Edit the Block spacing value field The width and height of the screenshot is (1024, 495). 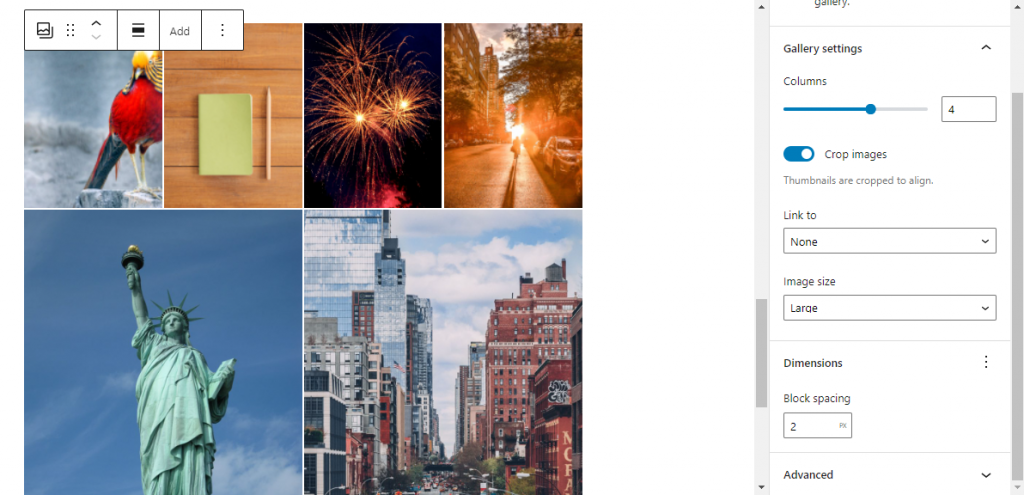[810, 426]
